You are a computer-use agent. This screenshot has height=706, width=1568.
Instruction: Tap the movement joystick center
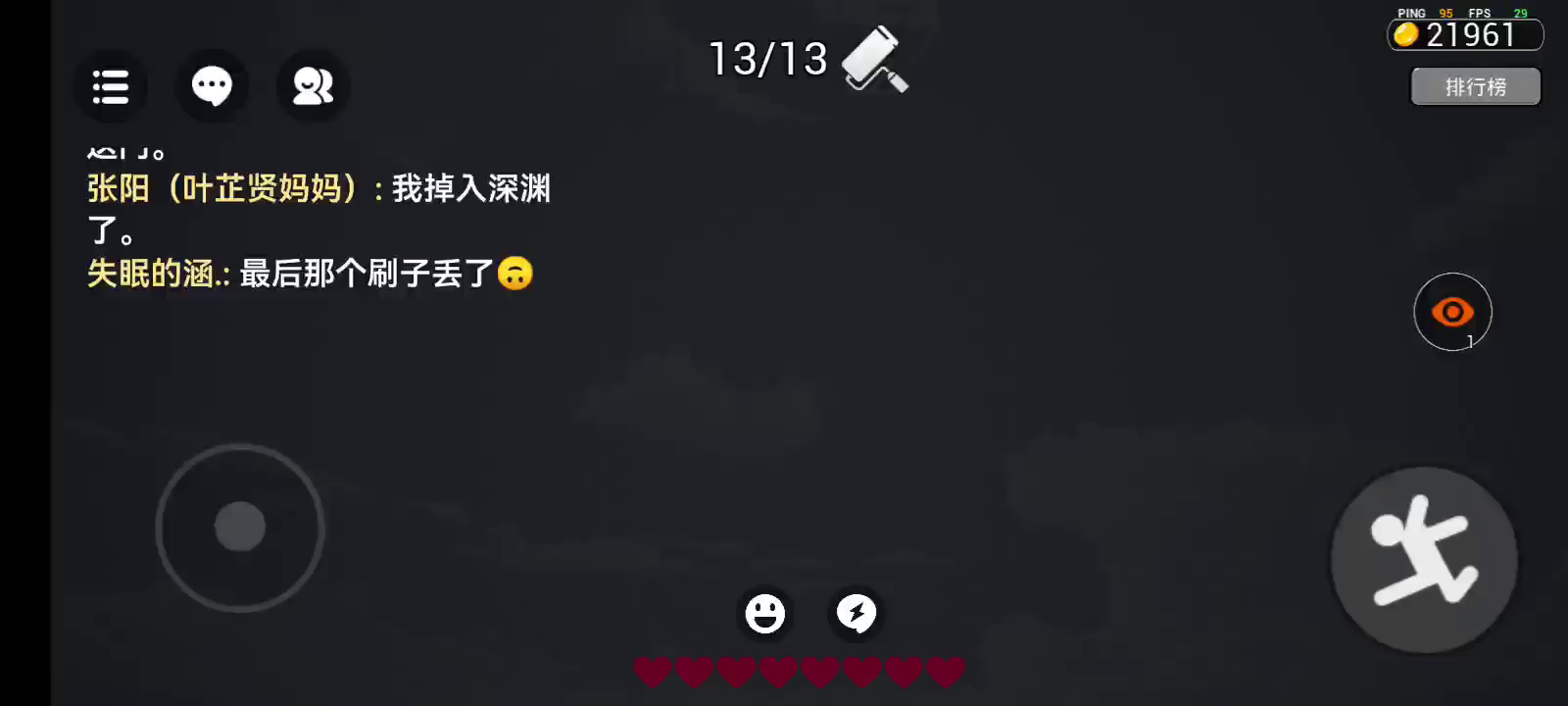240,528
